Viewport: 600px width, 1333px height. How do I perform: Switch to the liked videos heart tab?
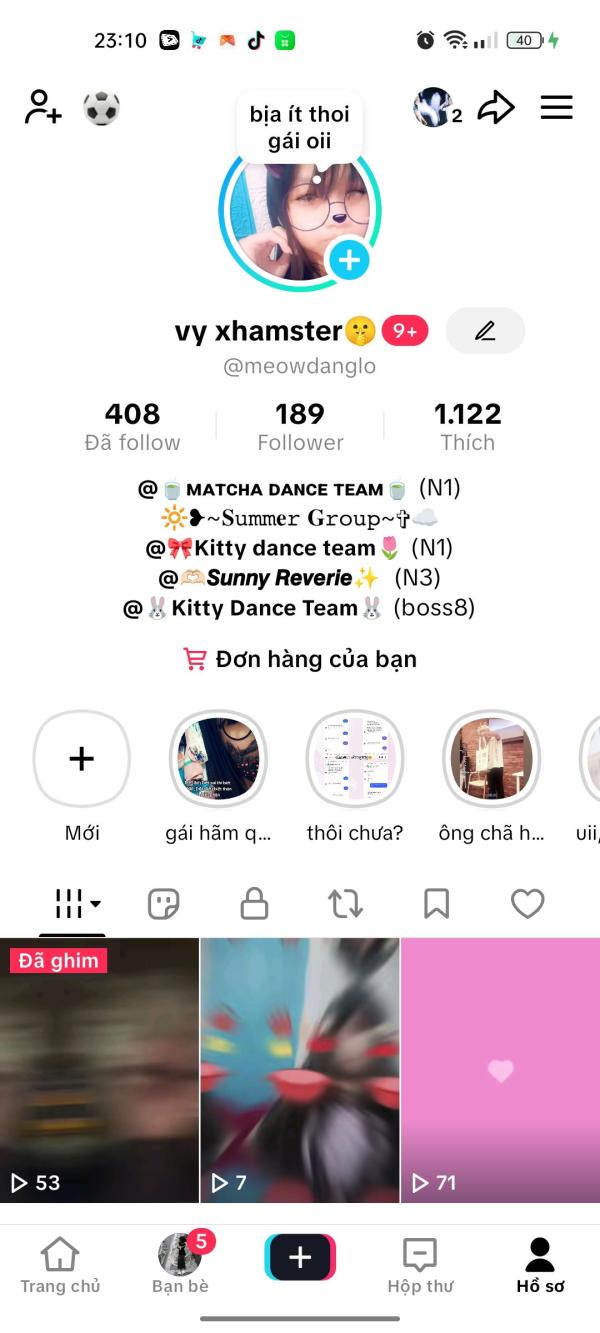tap(527, 904)
